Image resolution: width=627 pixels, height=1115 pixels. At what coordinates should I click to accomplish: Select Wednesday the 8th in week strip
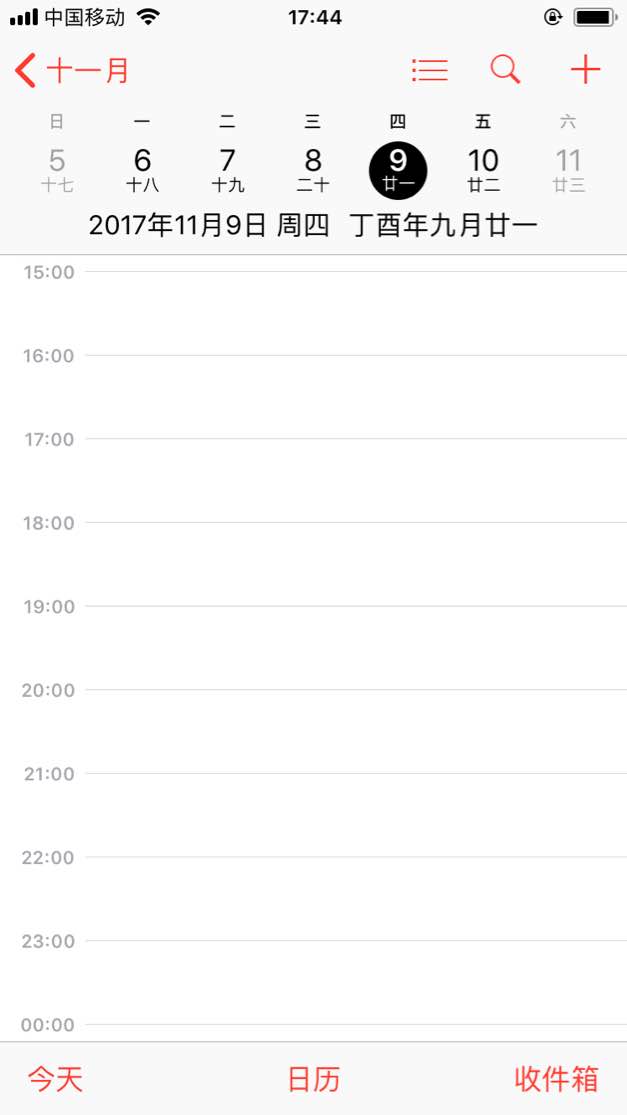pos(313,168)
